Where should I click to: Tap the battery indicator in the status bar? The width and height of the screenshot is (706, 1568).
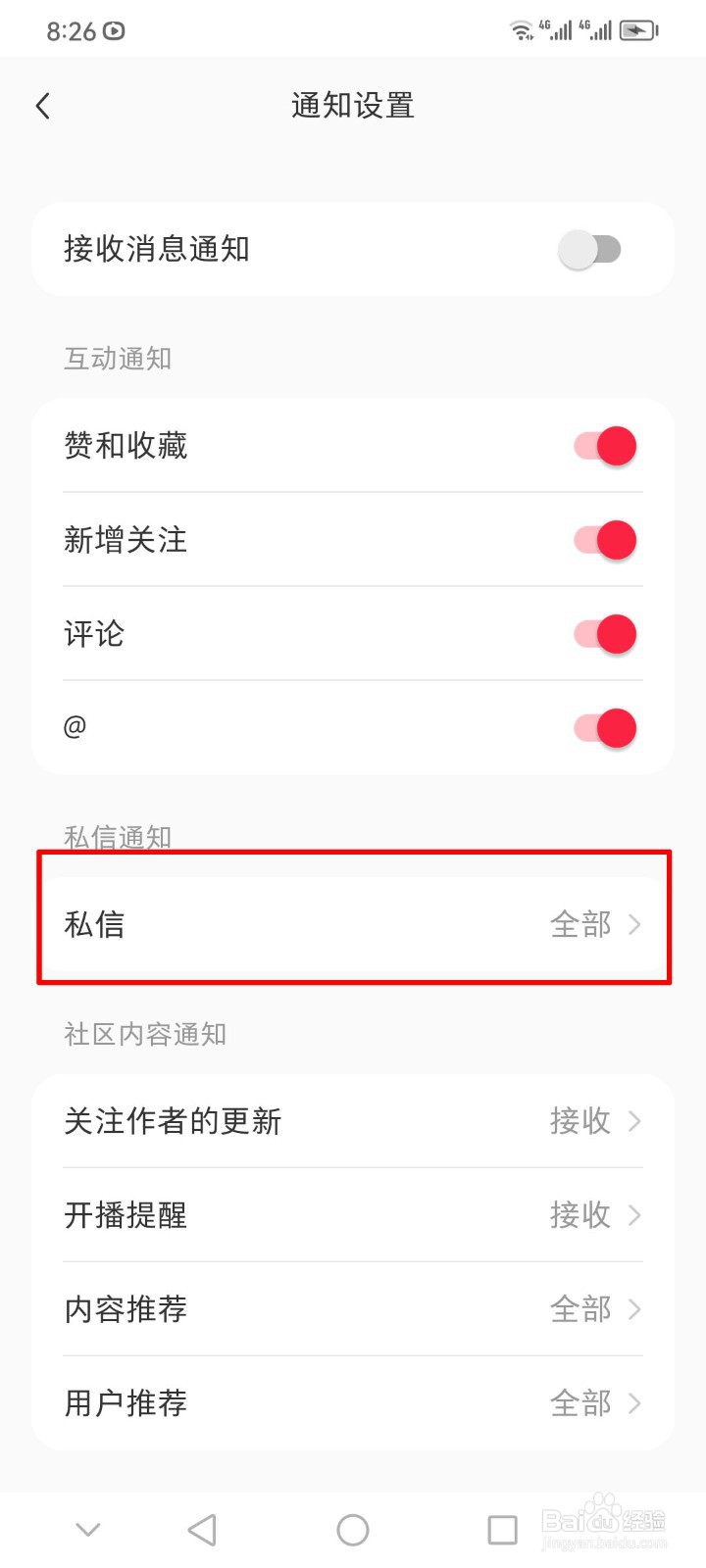coord(638,28)
